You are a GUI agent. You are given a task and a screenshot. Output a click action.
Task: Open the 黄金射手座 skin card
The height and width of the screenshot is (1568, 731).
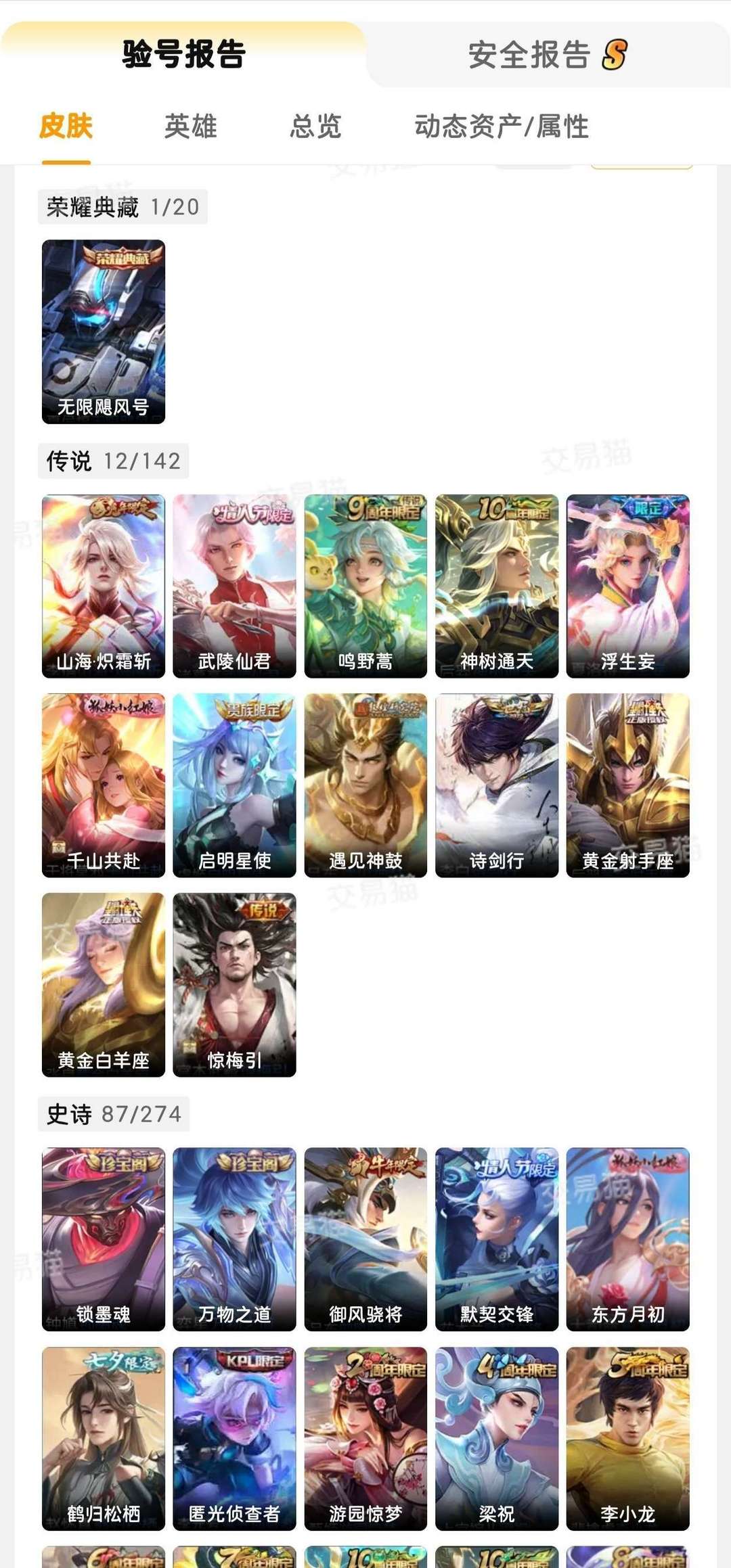click(x=627, y=785)
